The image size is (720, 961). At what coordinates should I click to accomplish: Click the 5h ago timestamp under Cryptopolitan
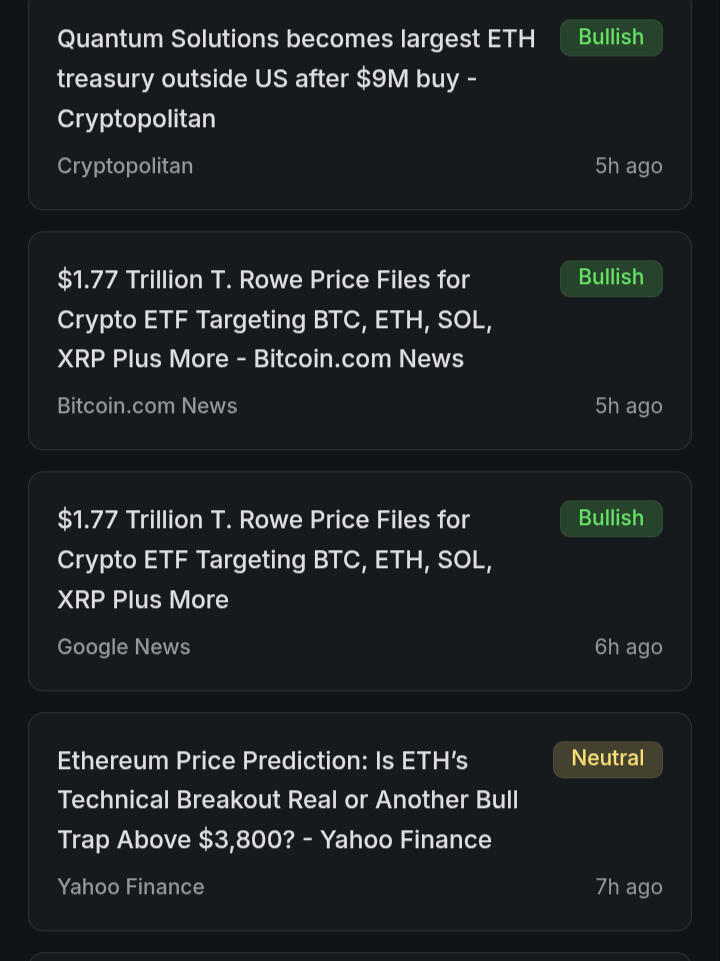[629, 166]
